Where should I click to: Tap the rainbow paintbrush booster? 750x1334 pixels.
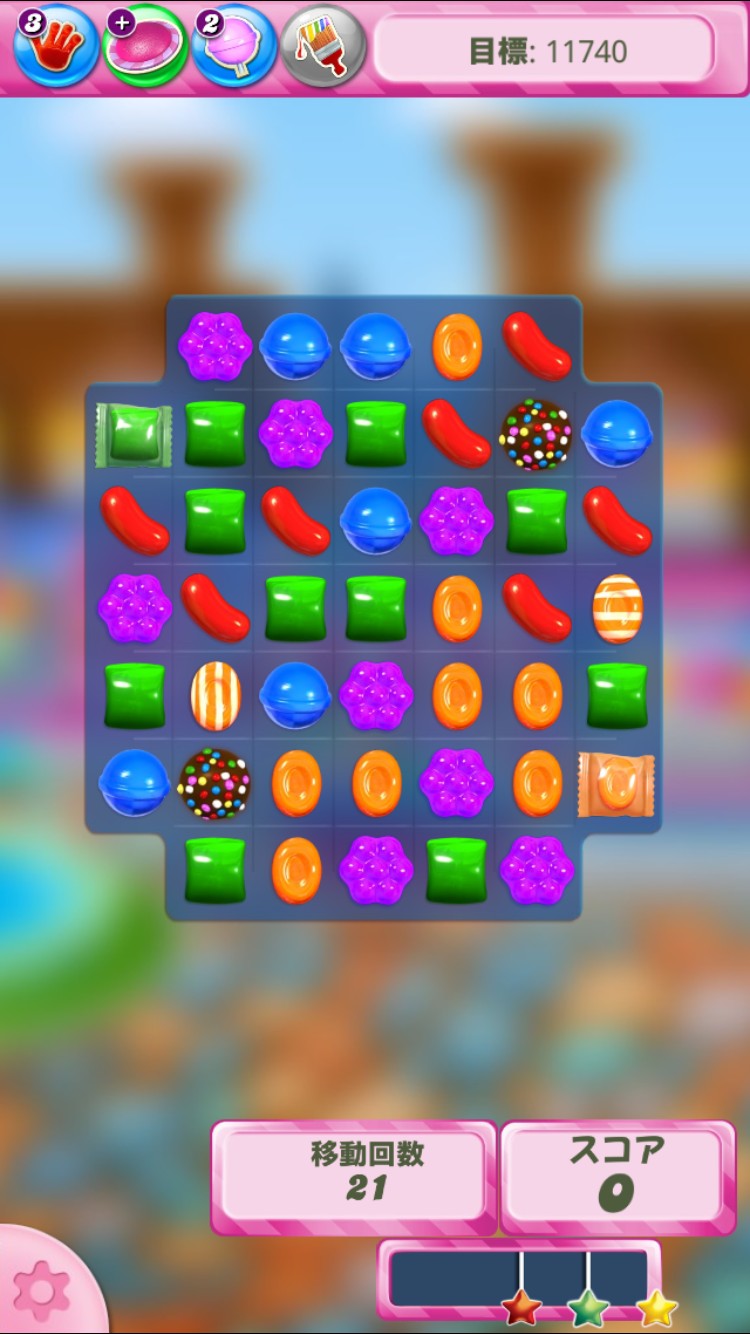[323, 45]
